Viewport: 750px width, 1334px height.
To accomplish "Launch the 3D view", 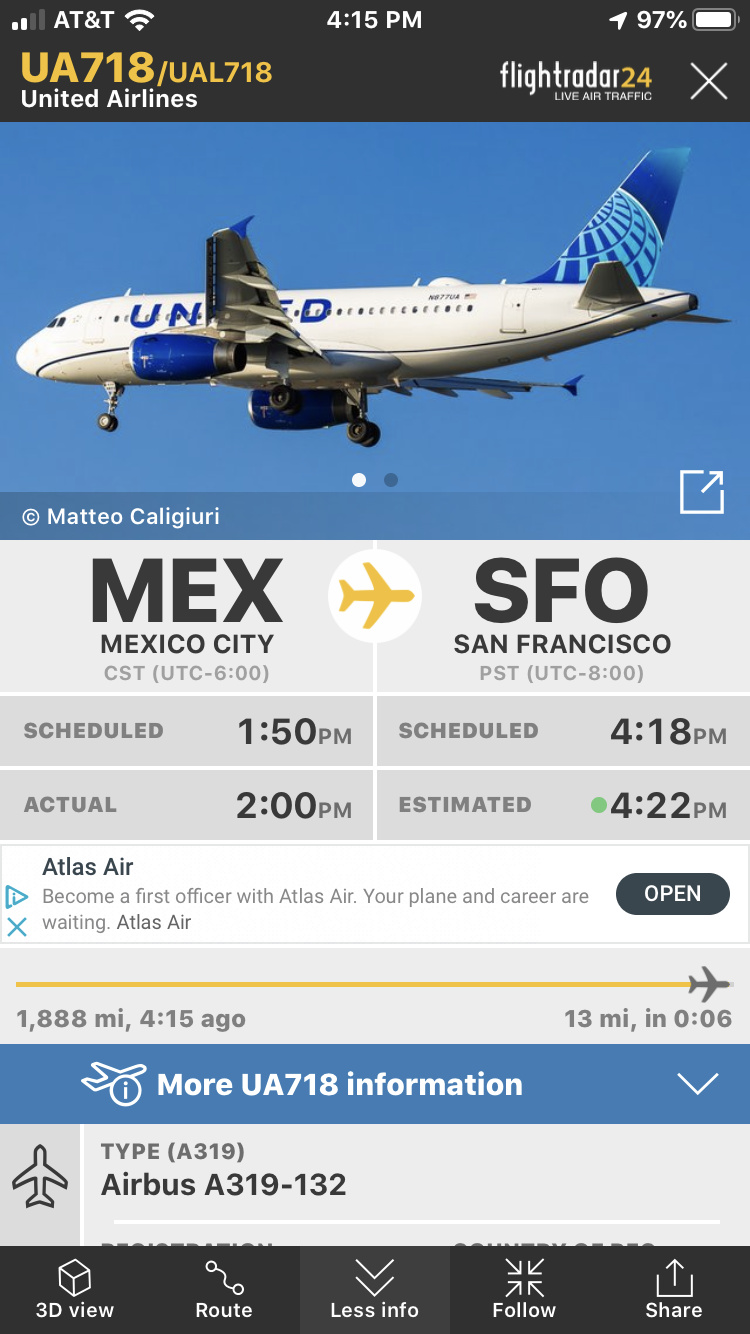I will coord(75,1290).
